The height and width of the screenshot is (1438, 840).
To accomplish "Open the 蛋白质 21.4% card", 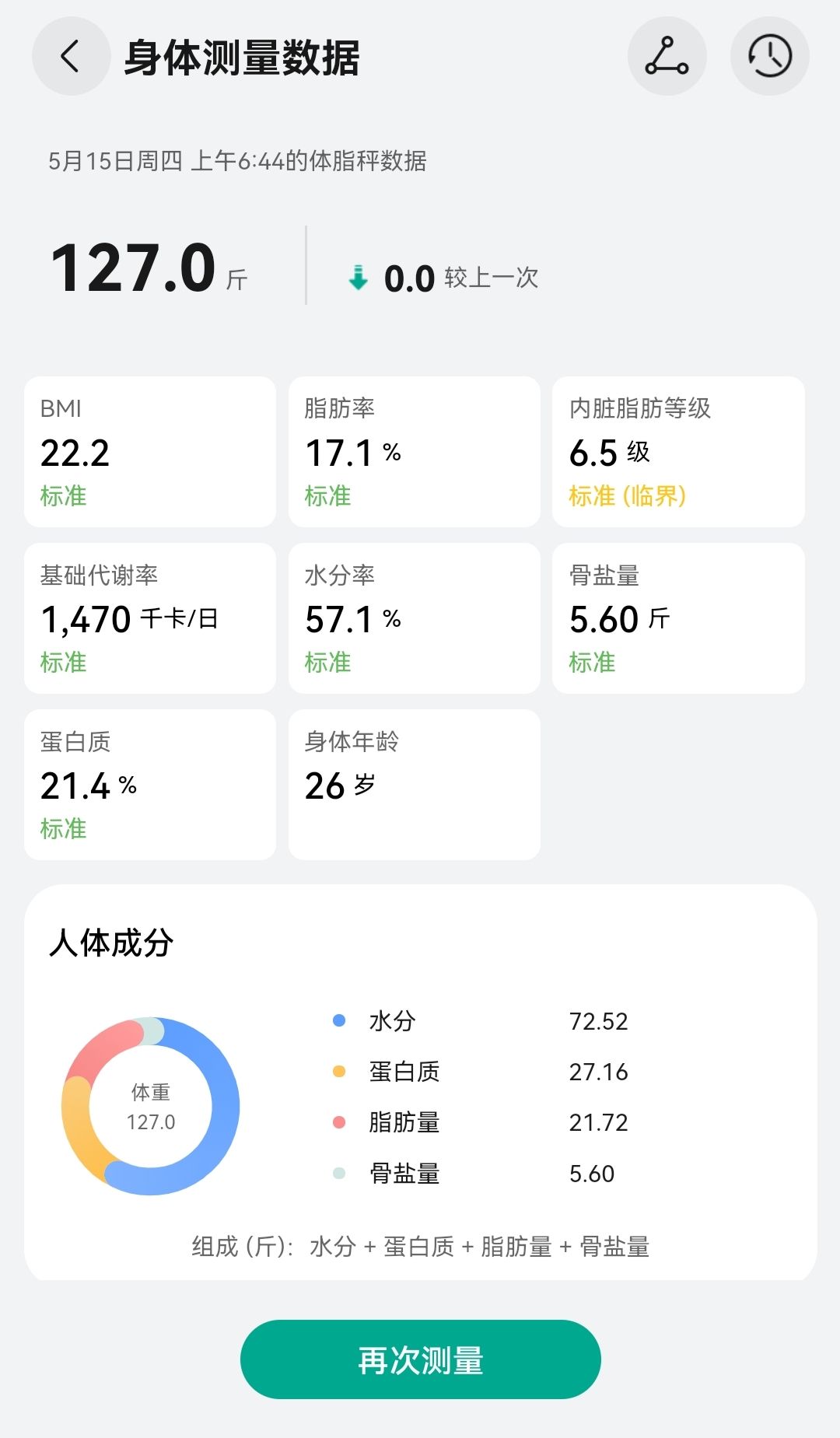I will click(x=150, y=785).
